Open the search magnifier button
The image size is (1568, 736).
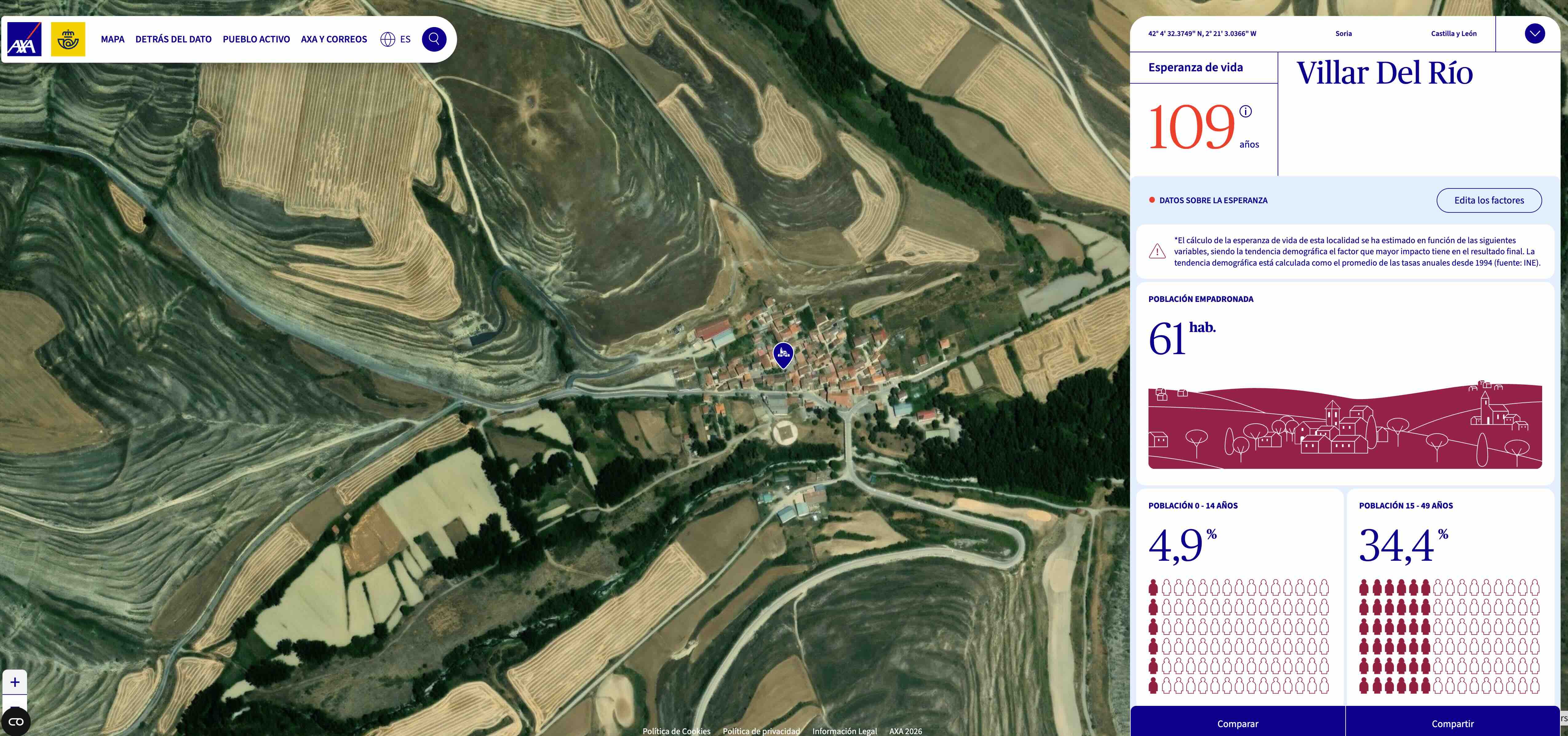point(434,40)
